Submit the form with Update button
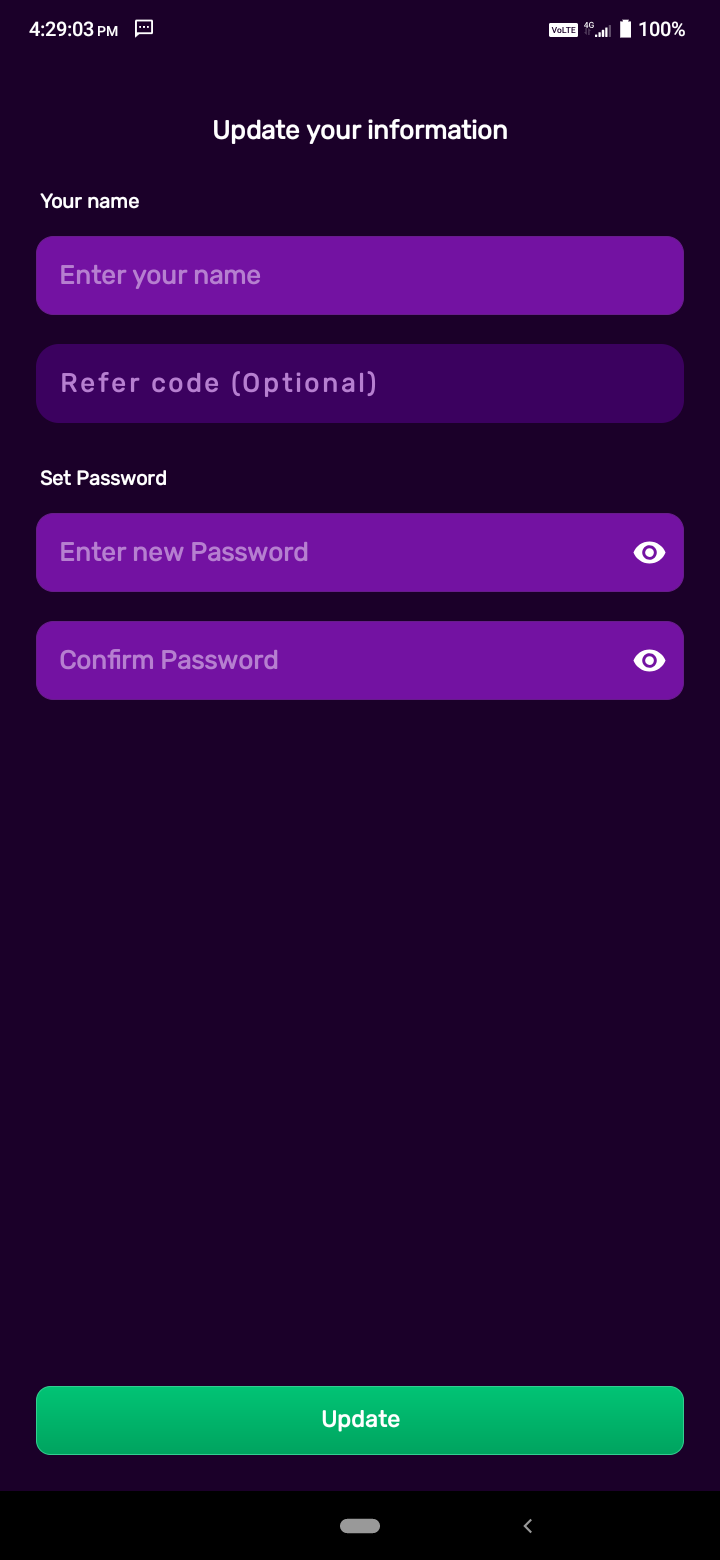 (360, 1420)
